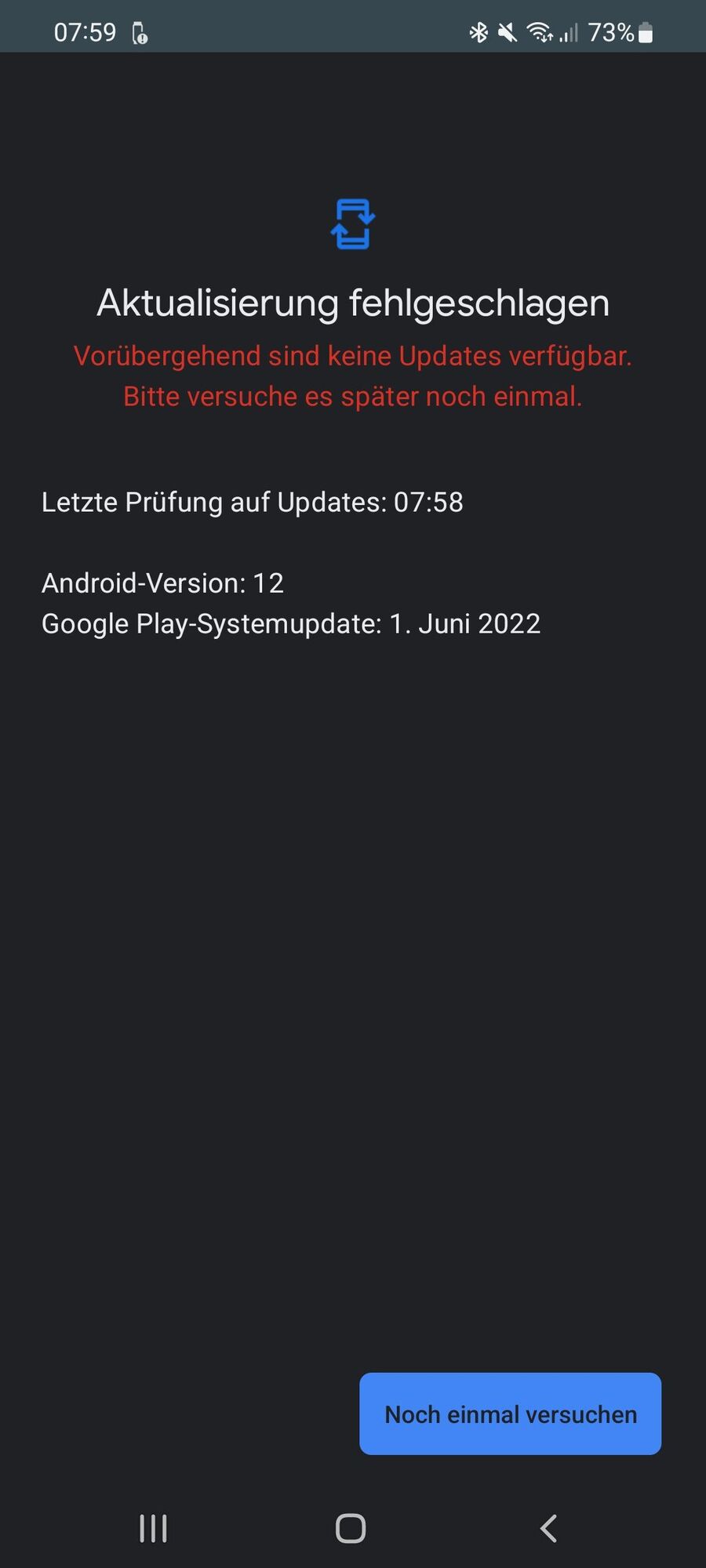Go back using the navigation bar
The width and height of the screenshot is (706, 1568).
[548, 1528]
